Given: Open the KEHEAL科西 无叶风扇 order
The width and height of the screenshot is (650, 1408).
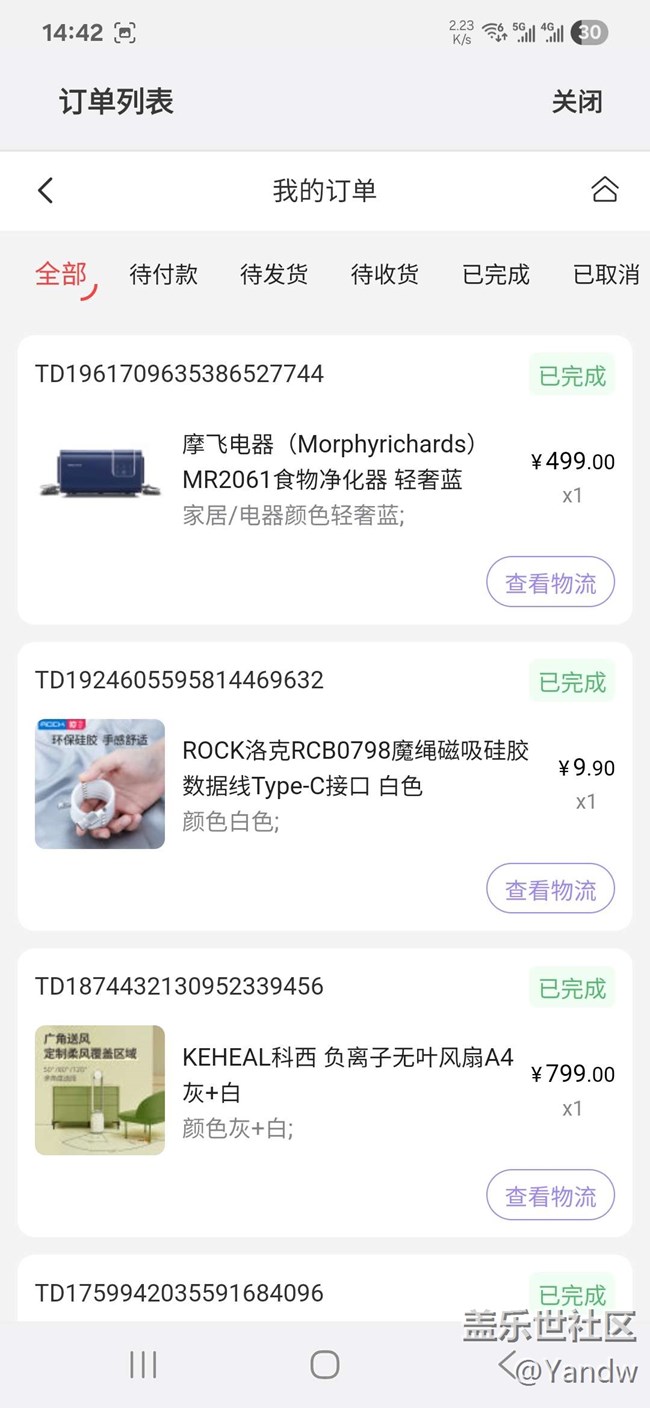Looking at the screenshot, I should click(347, 1075).
